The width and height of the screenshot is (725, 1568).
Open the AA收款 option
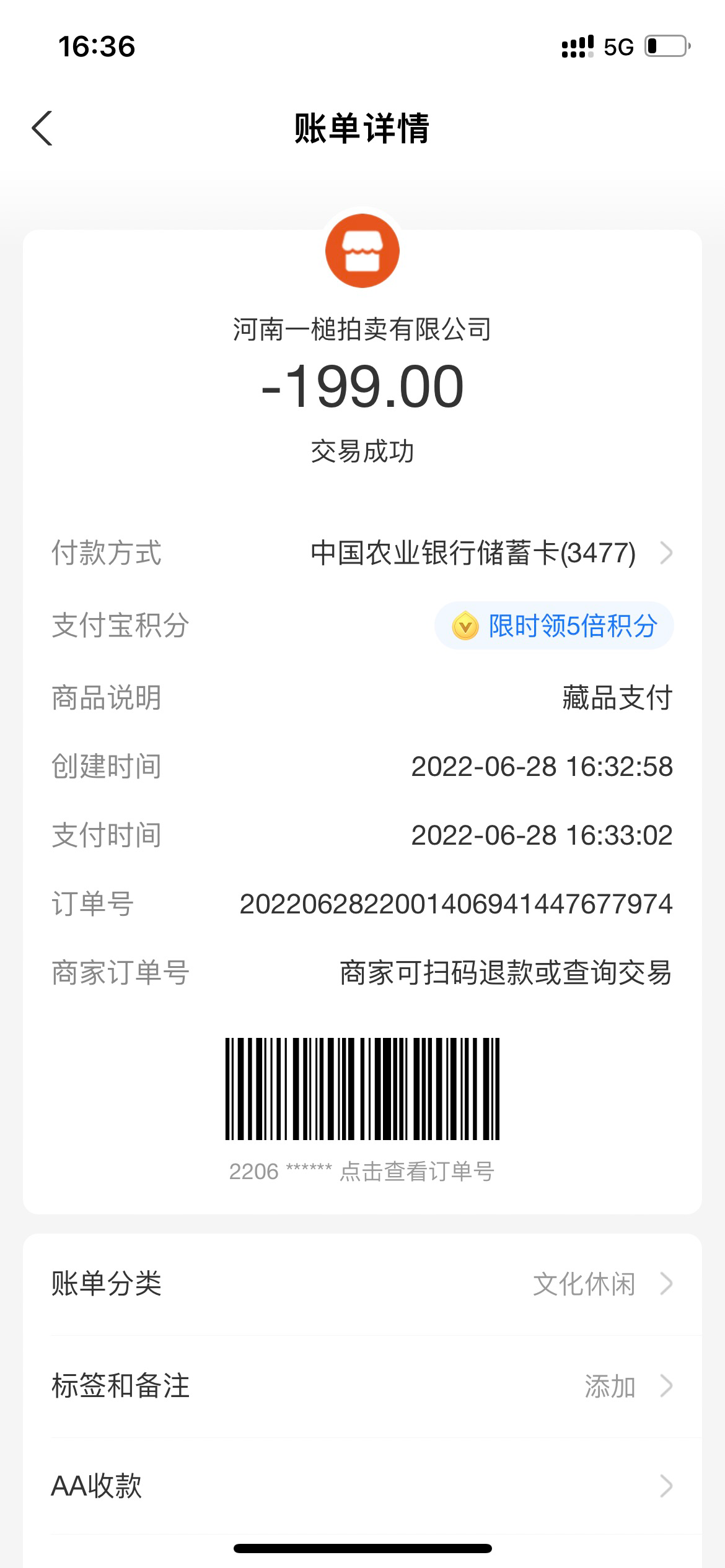point(362,1486)
